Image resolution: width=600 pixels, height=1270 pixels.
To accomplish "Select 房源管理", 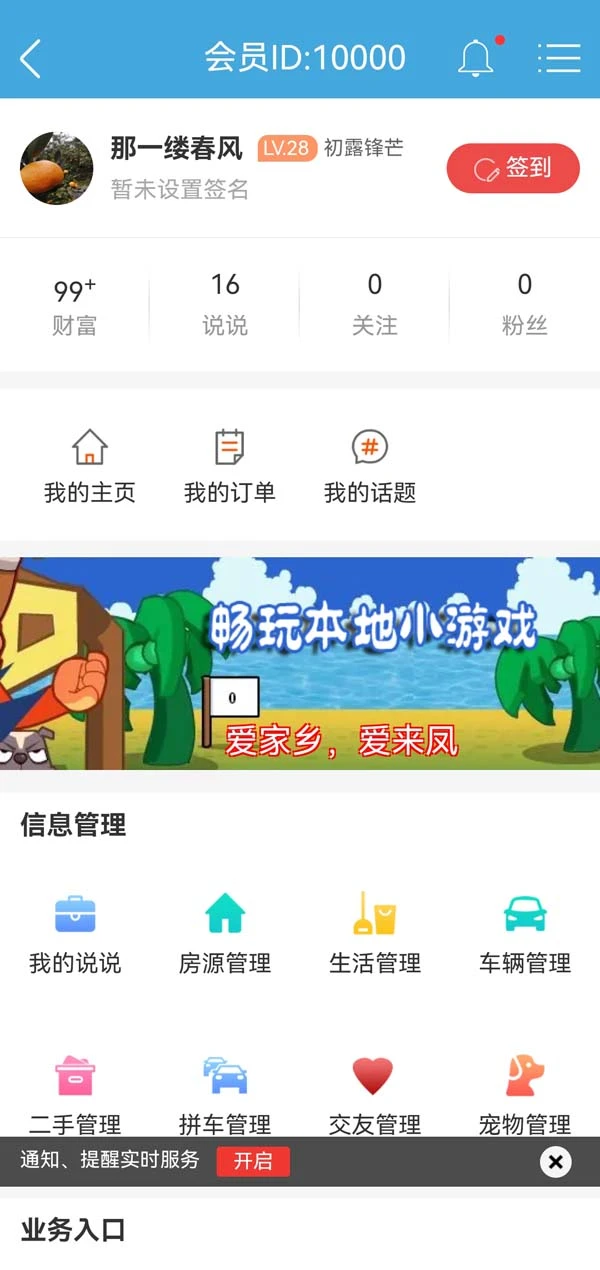I will click(x=225, y=934).
